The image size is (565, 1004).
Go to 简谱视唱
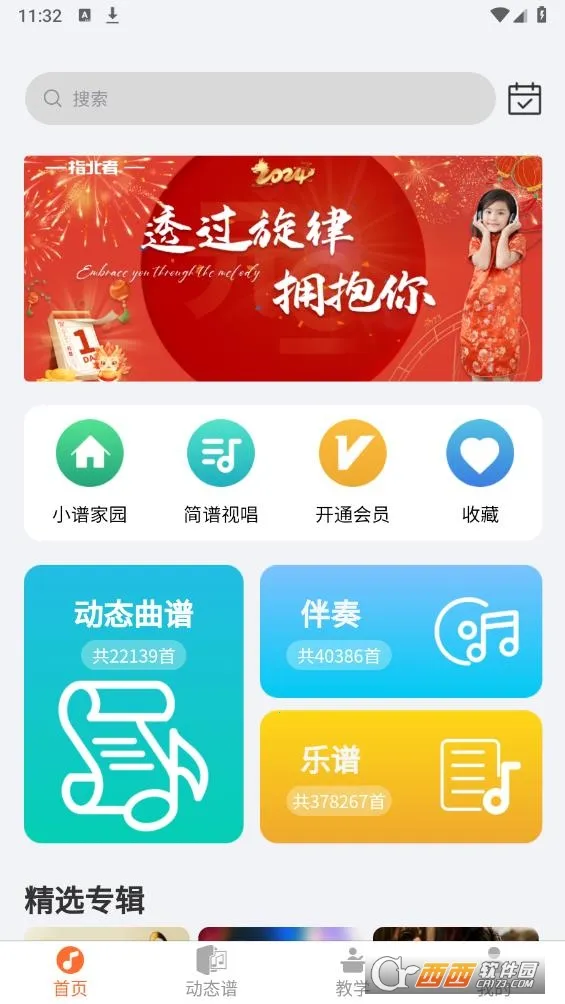point(221,472)
